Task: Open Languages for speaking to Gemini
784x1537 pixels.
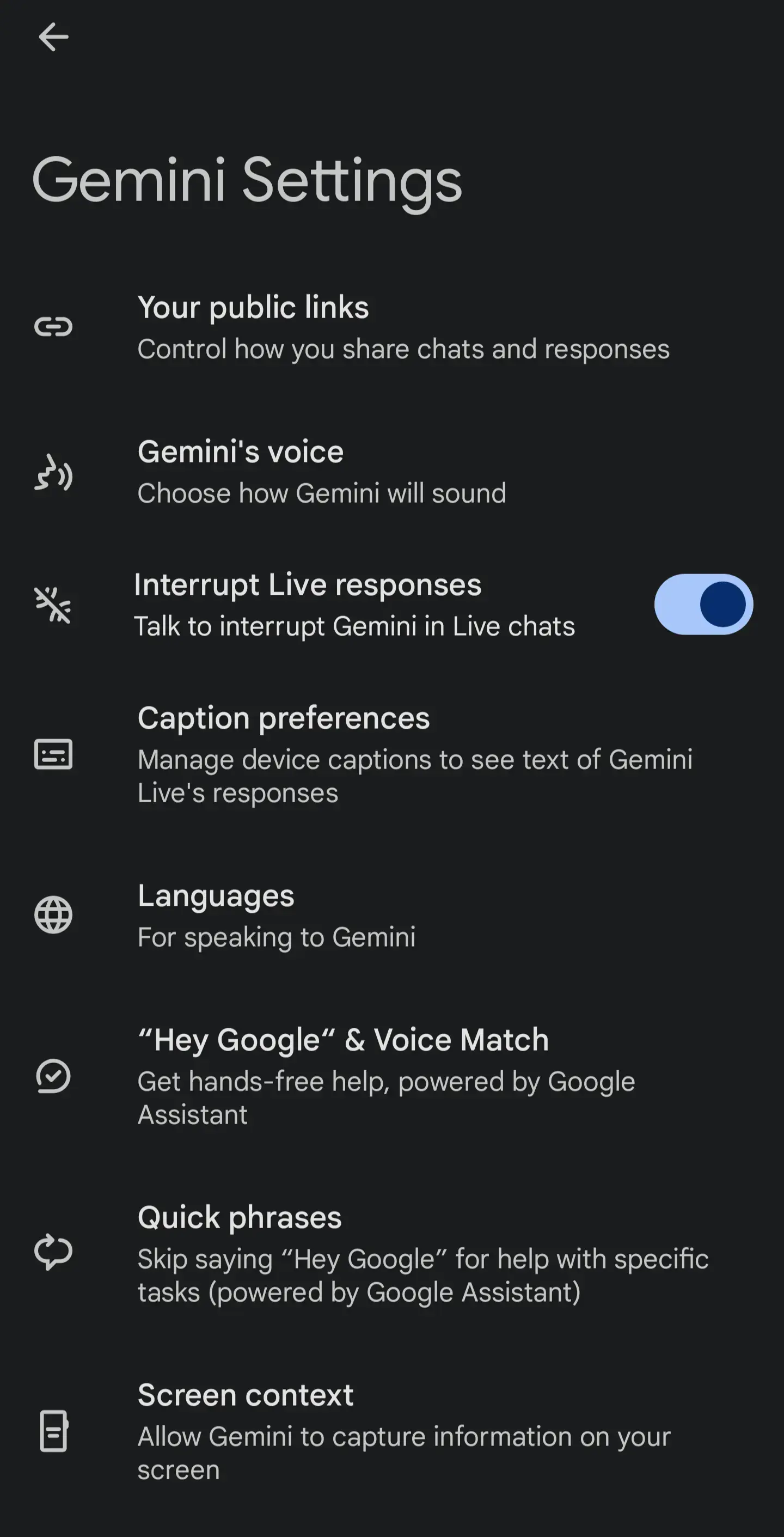Action: 392,914
